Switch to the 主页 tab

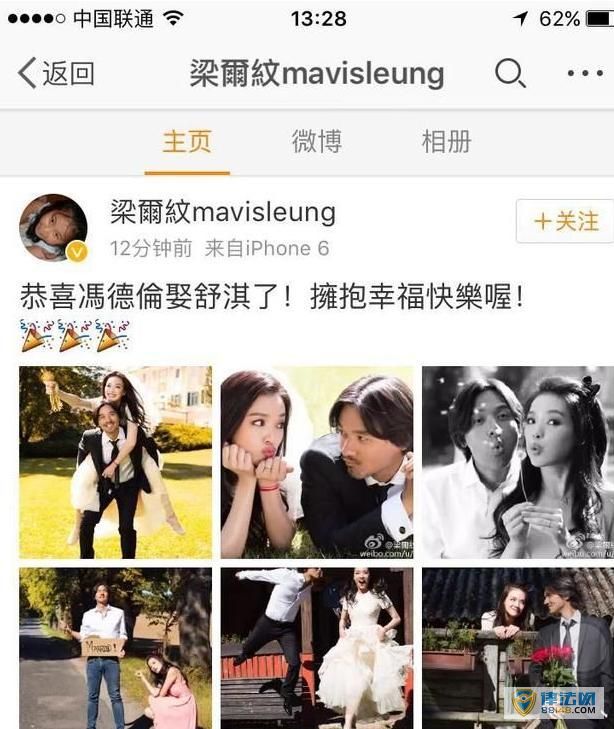[x=187, y=142]
